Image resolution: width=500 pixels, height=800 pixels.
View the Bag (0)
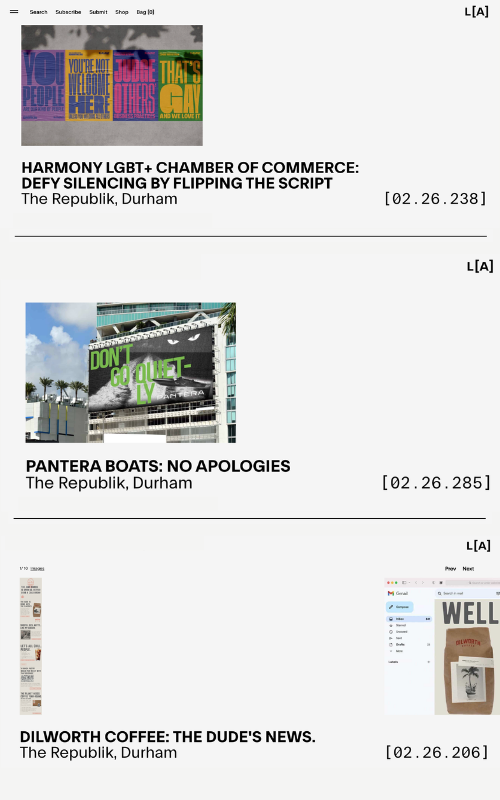coord(145,12)
